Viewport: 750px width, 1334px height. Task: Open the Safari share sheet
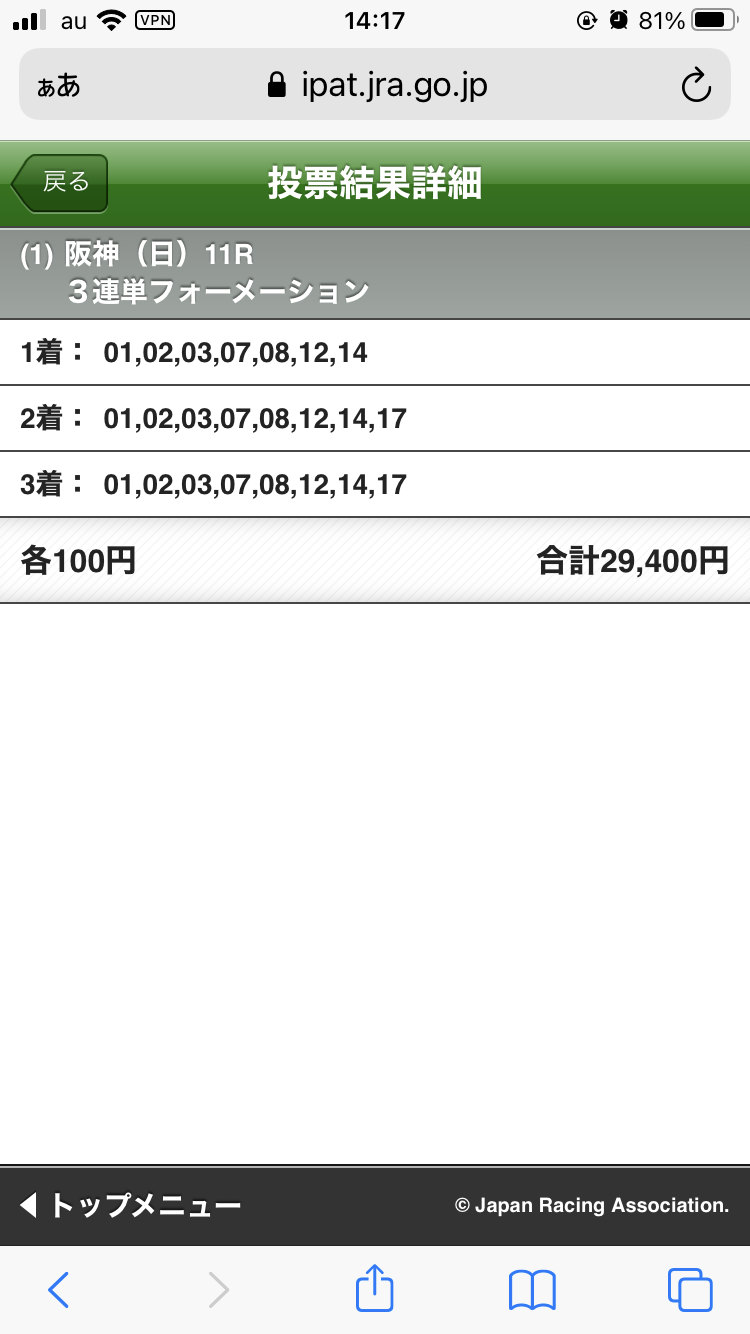tap(375, 1288)
